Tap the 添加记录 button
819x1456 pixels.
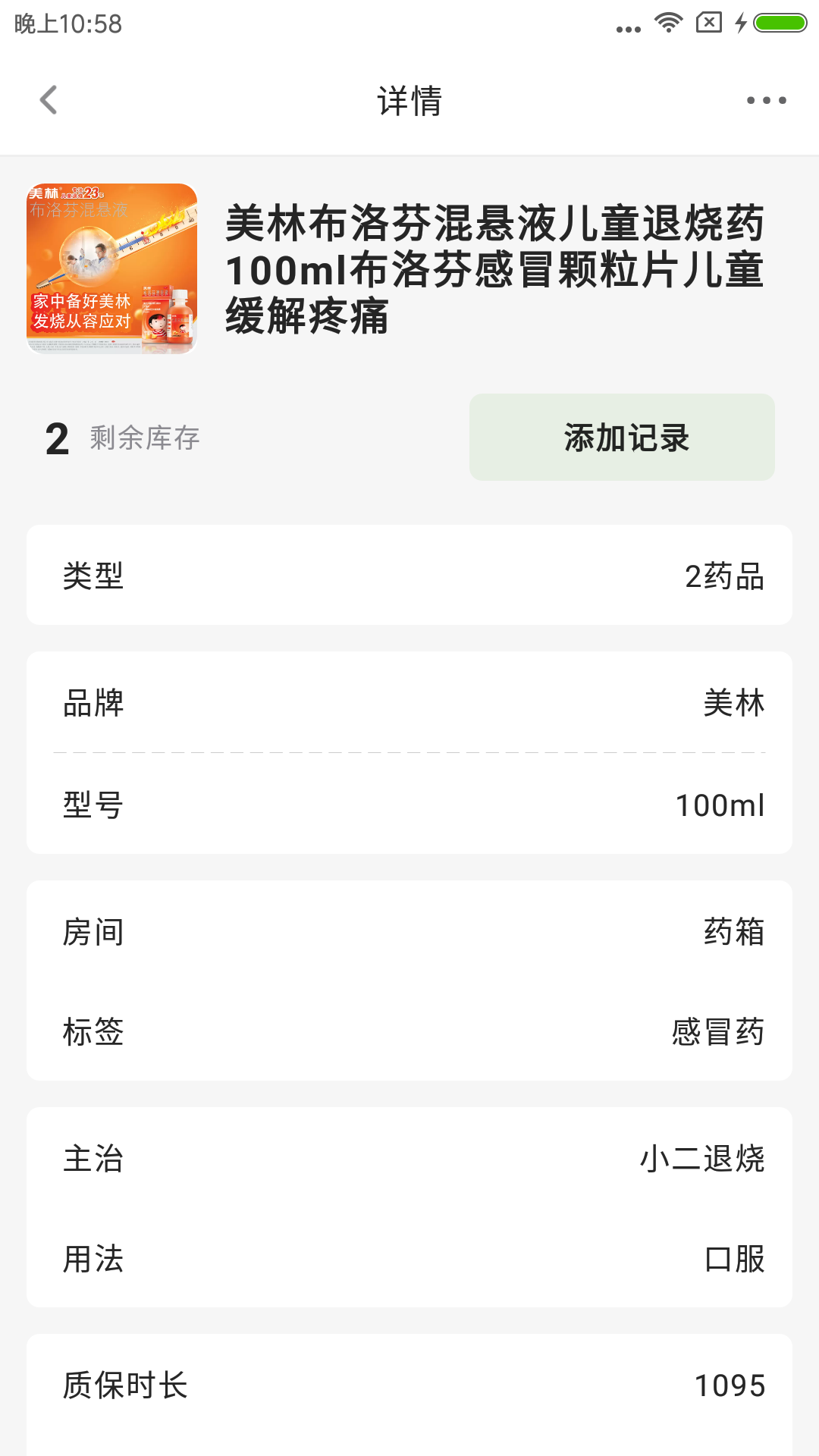[x=622, y=437]
